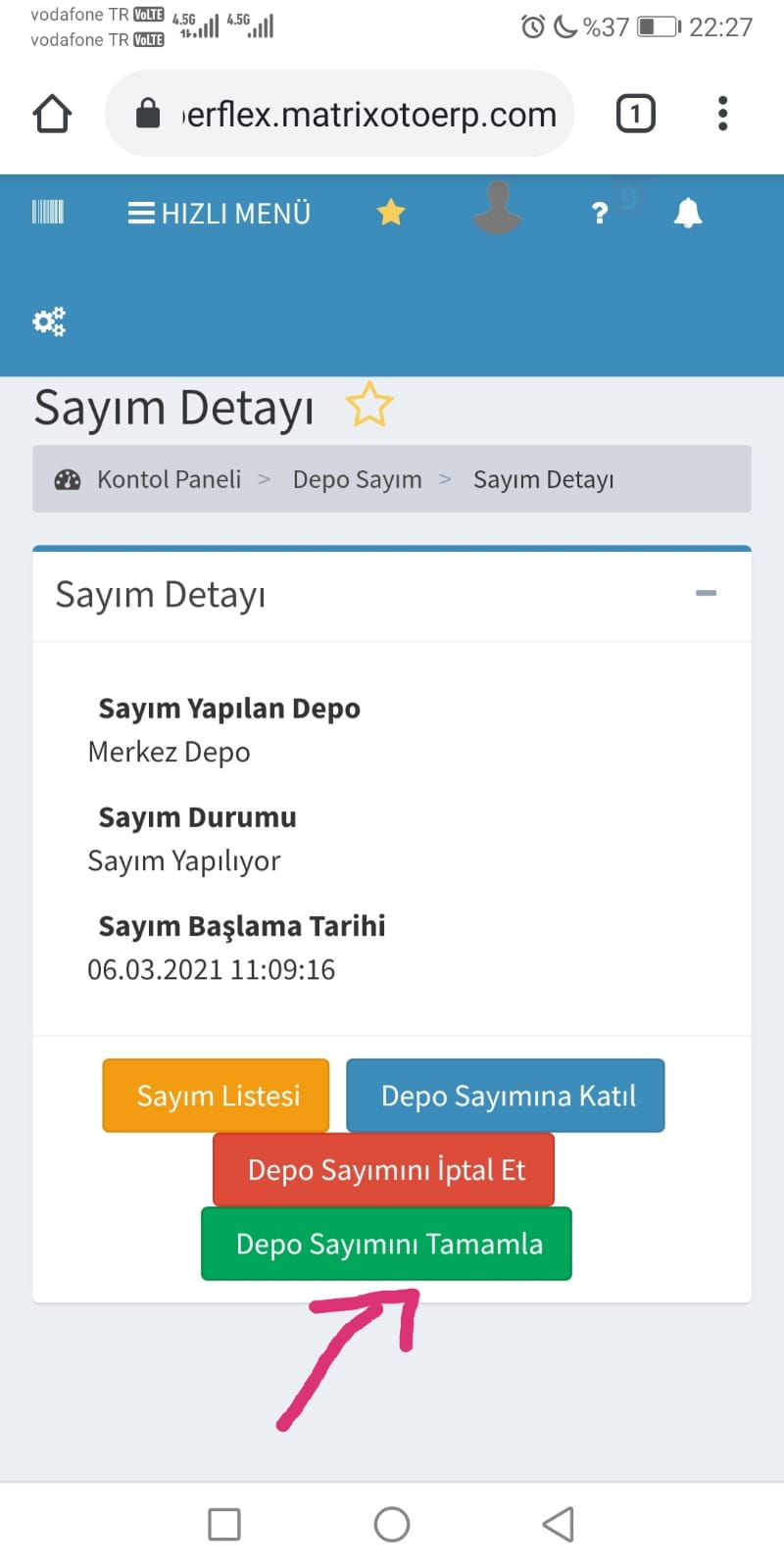Open the browser home page
Screen dimensions: 784x1568
[52, 114]
